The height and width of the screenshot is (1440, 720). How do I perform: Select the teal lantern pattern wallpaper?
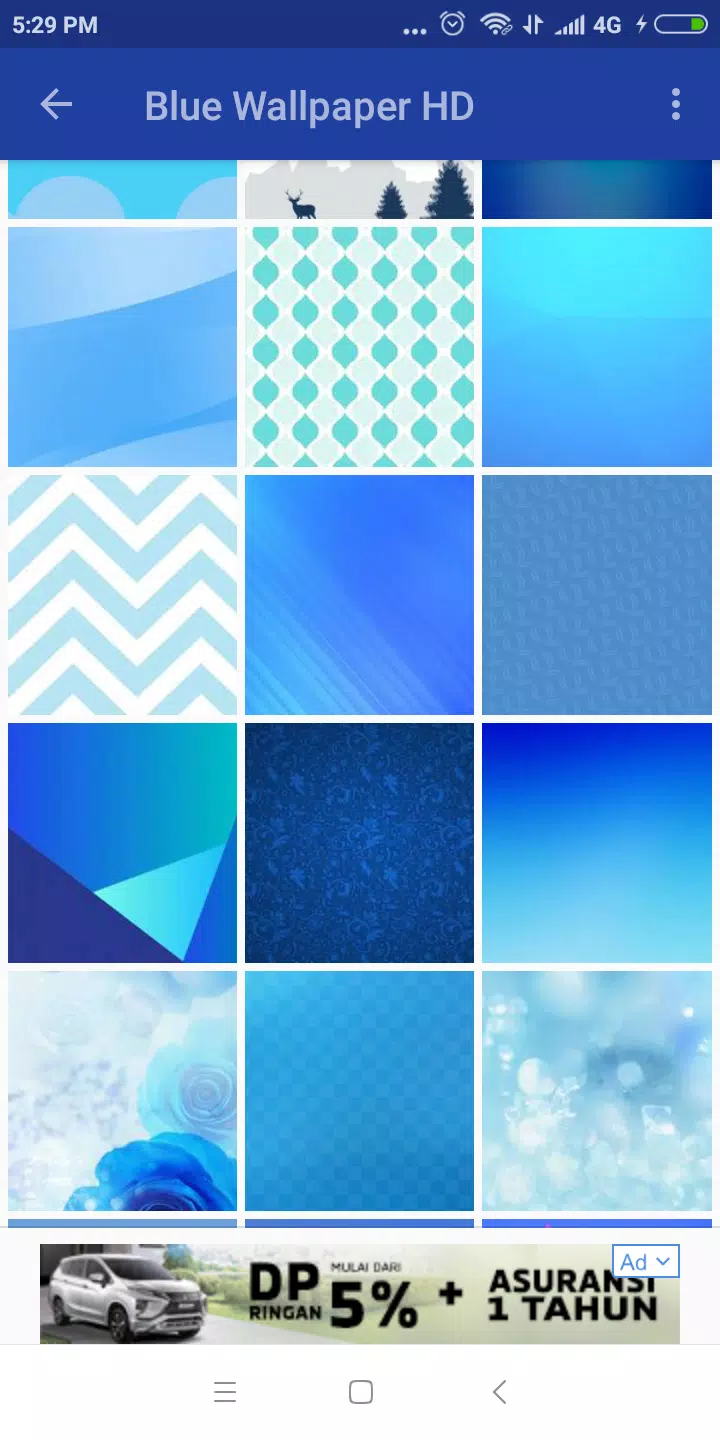click(359, 346)
